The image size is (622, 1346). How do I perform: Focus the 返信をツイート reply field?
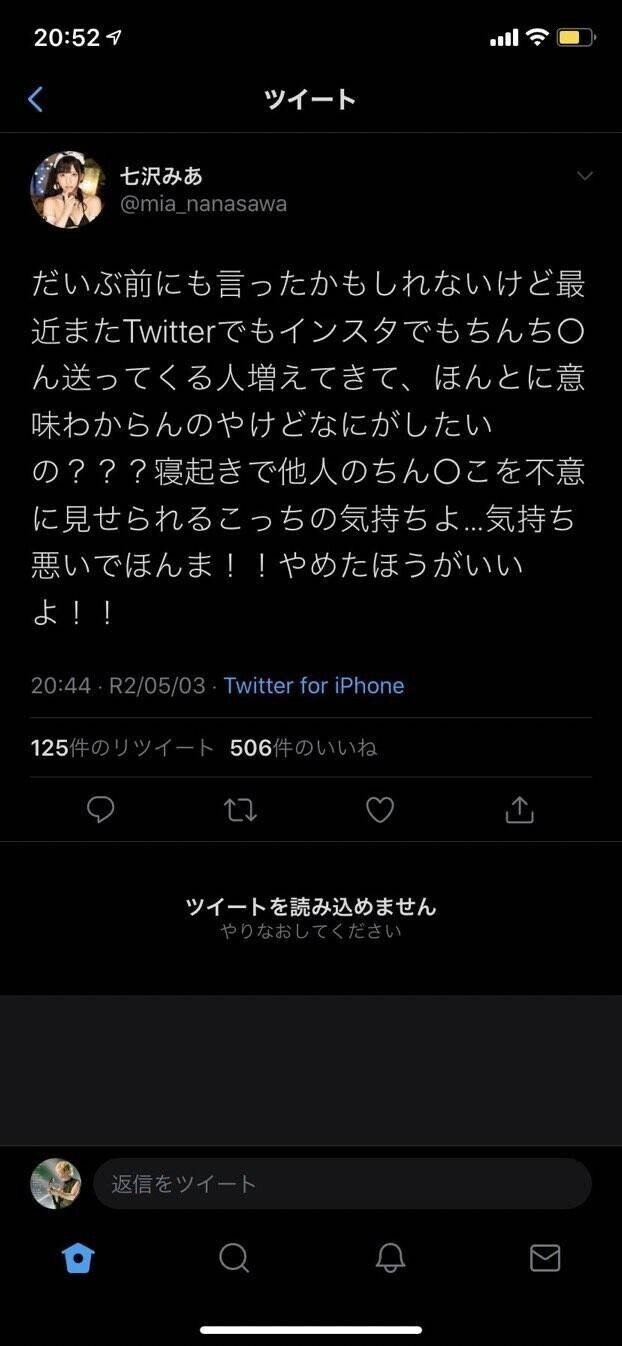[342, 1184]
